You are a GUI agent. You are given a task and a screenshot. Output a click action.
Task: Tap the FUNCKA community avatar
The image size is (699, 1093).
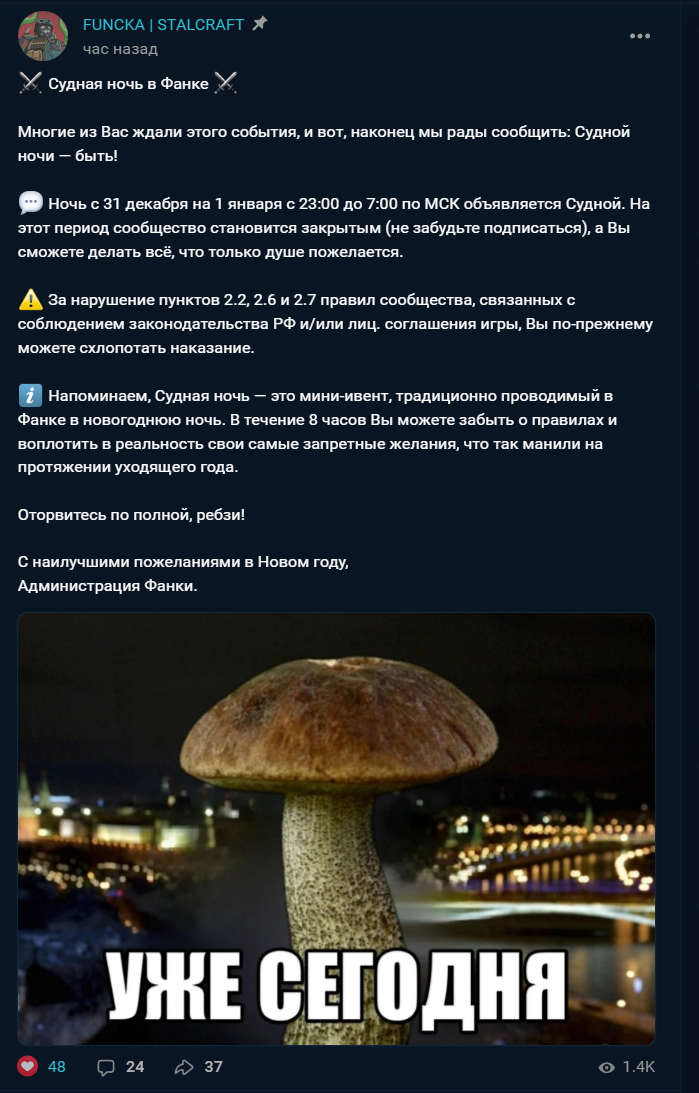[43, 36]
